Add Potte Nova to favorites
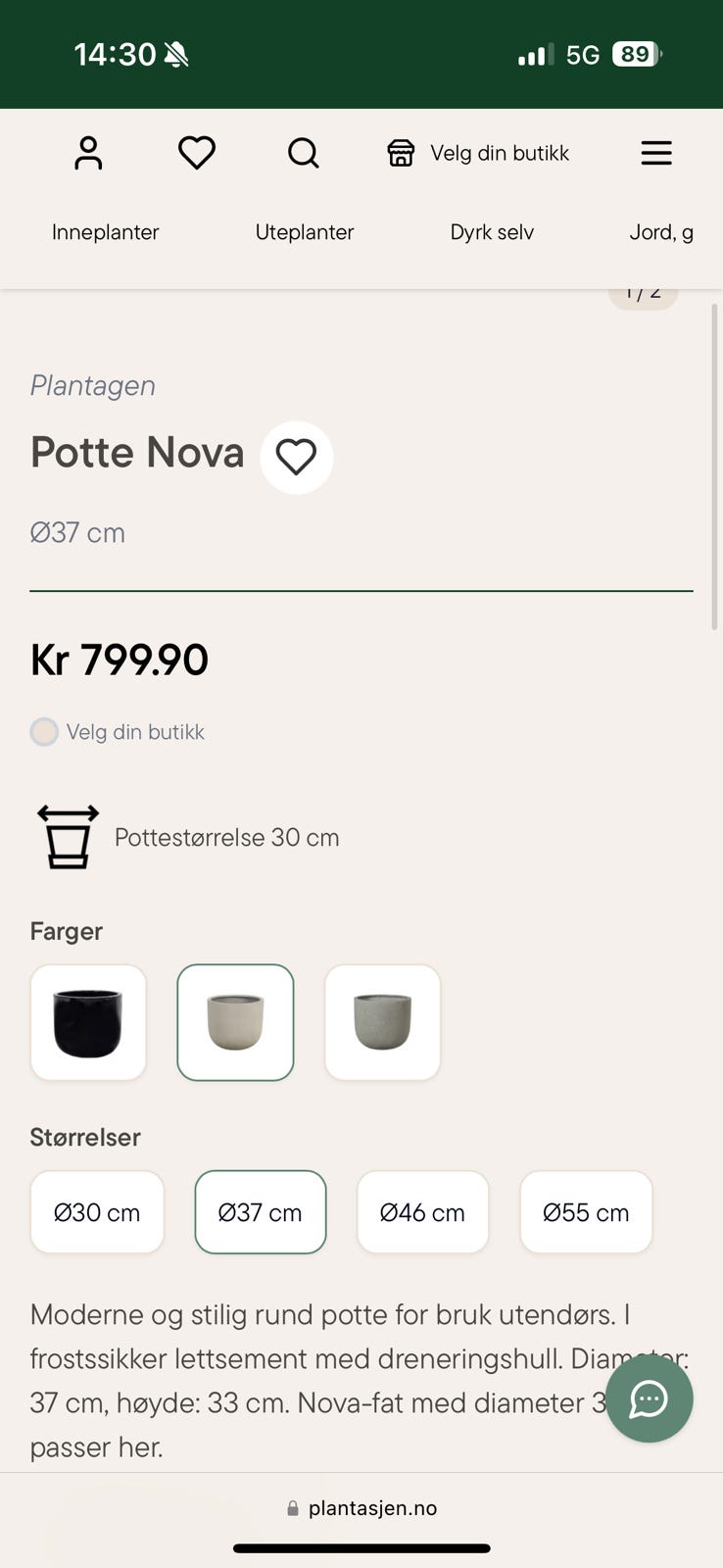The width and height of the screenshot is (723, 1568). (x=297, y=458)
